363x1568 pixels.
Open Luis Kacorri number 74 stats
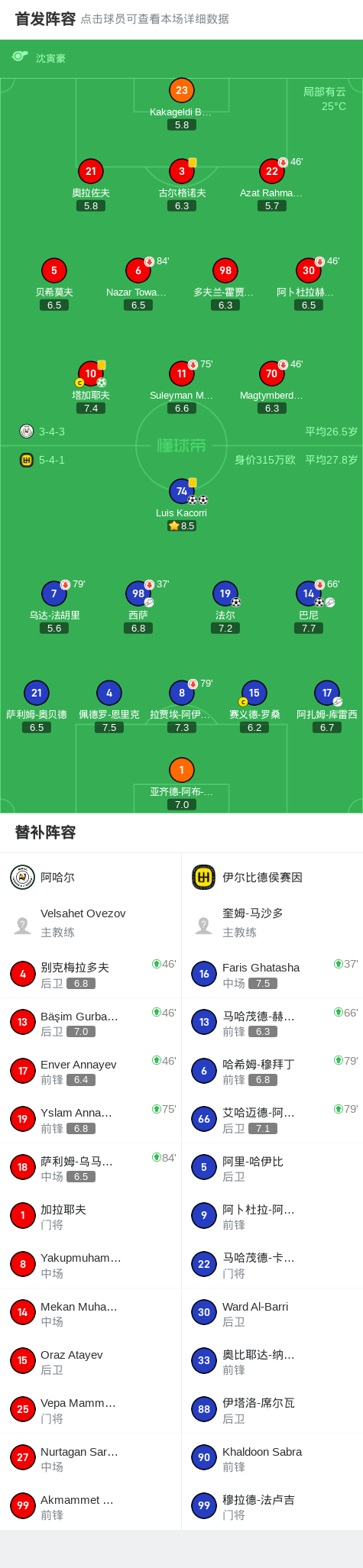pos(182,504)
